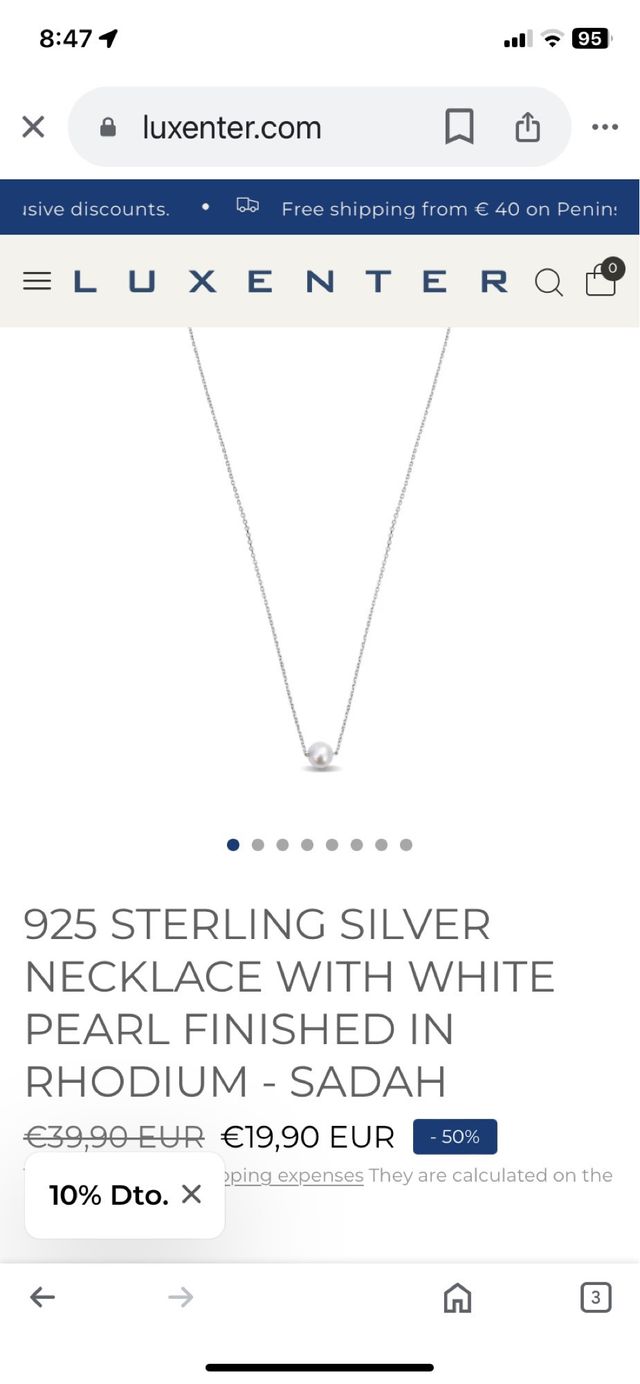This screenshot has width=640, height=1384.
Task: Go back to the previous page
Action: point(42,1298)
